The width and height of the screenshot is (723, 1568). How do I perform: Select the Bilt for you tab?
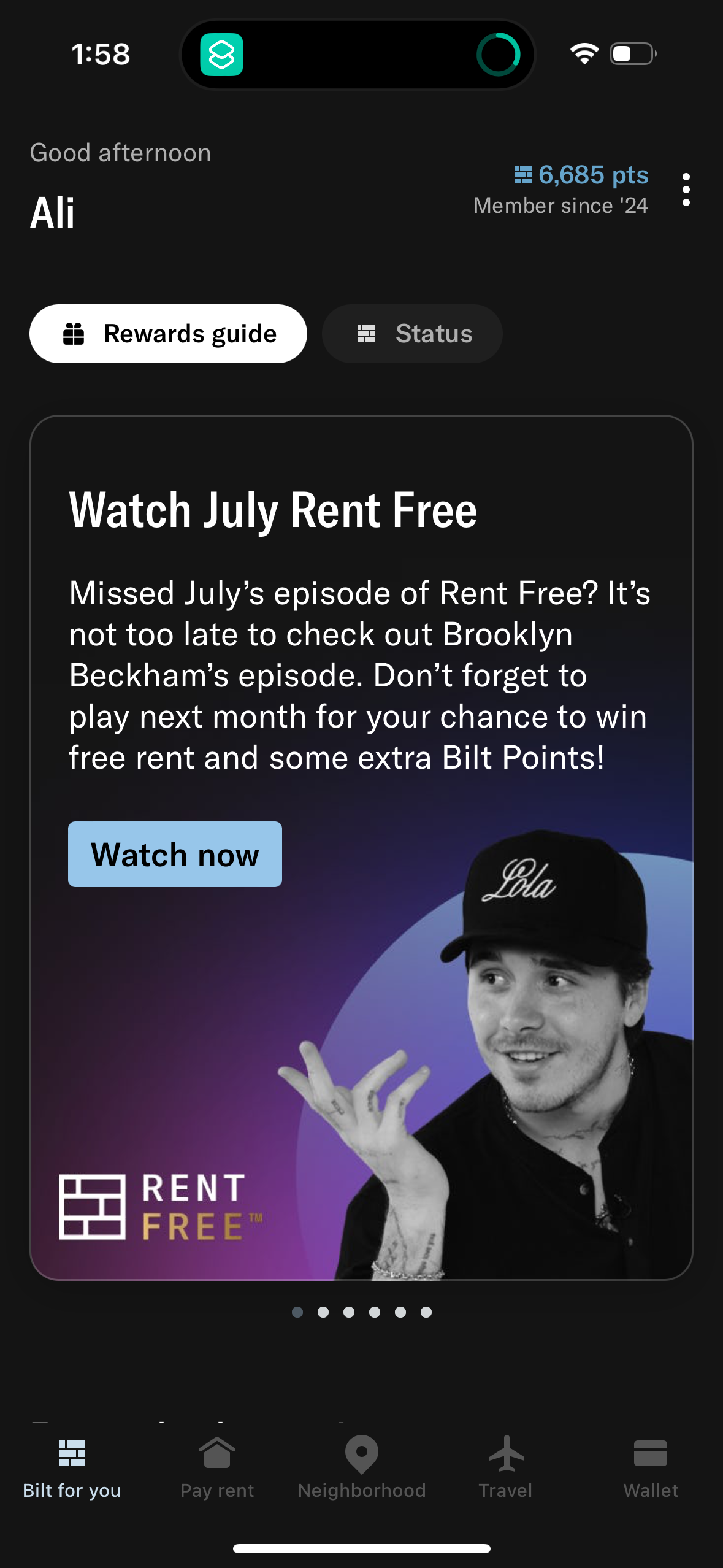pos(72,1467)
